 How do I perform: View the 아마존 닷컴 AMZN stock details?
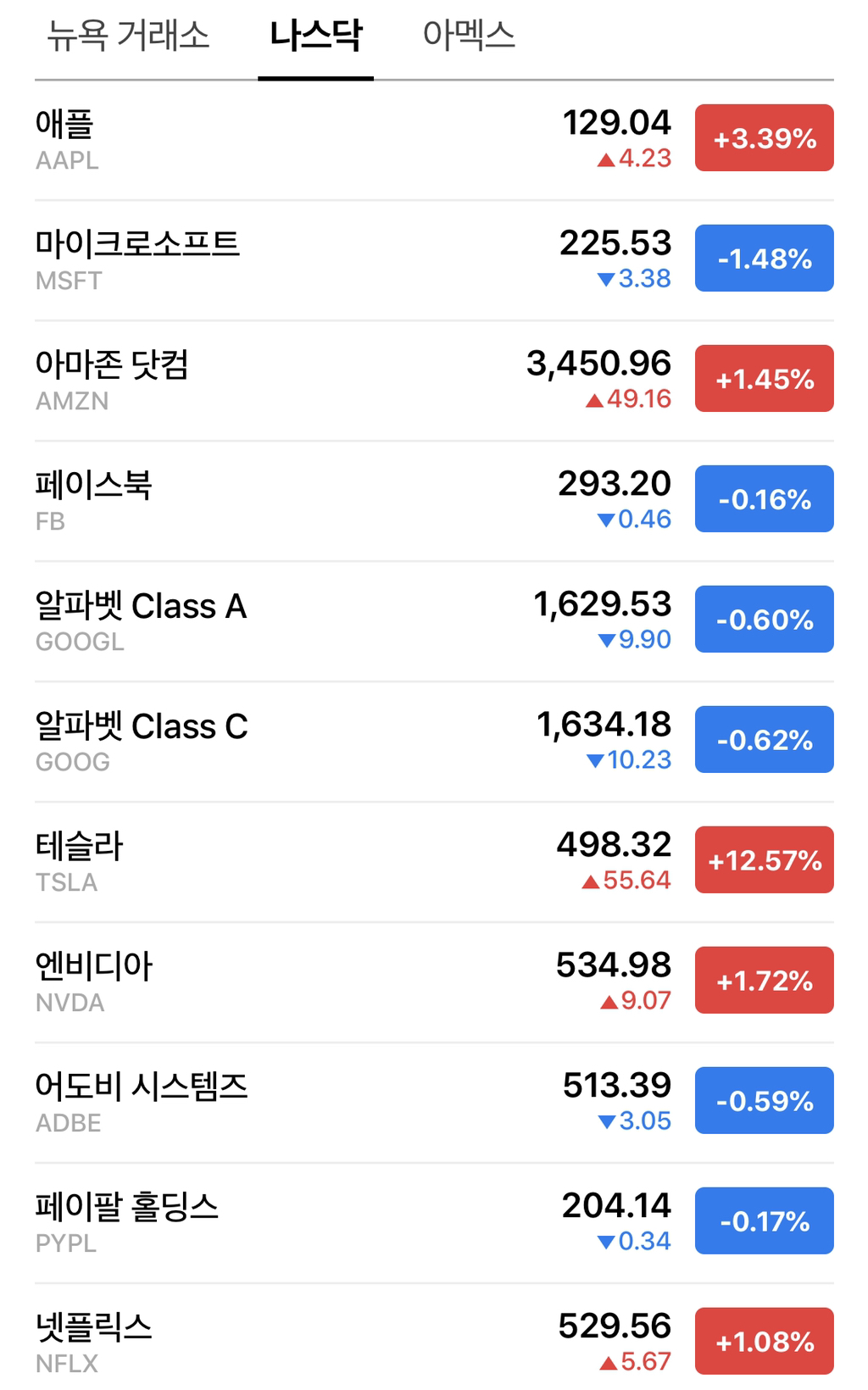[x=434, y=381]
